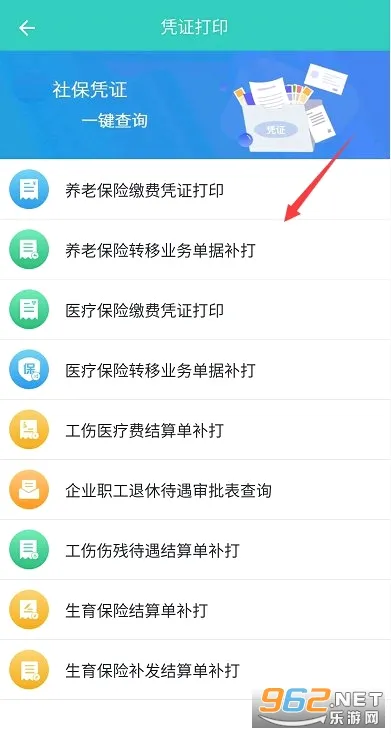Viewport: 391px width, 734px height.
Task: Select 养老保险转移业务单据补打
Action: point(195,250)
